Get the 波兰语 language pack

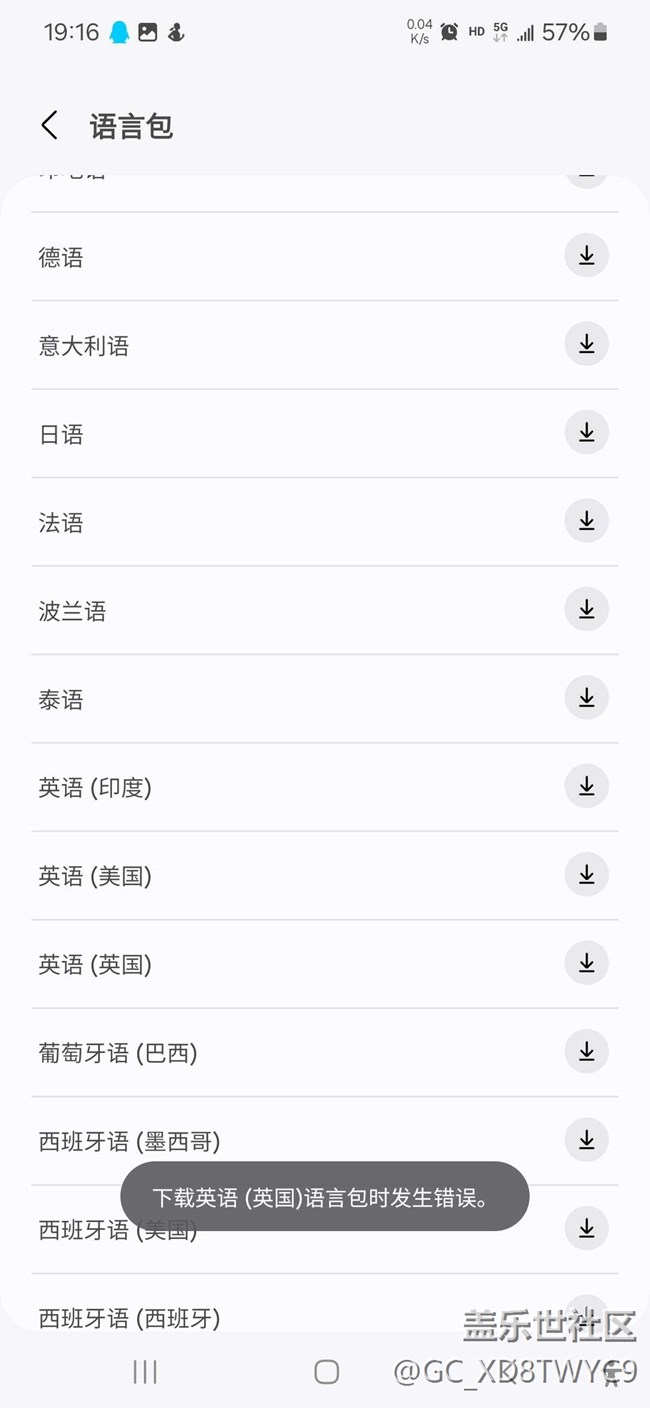coord(587,609)
